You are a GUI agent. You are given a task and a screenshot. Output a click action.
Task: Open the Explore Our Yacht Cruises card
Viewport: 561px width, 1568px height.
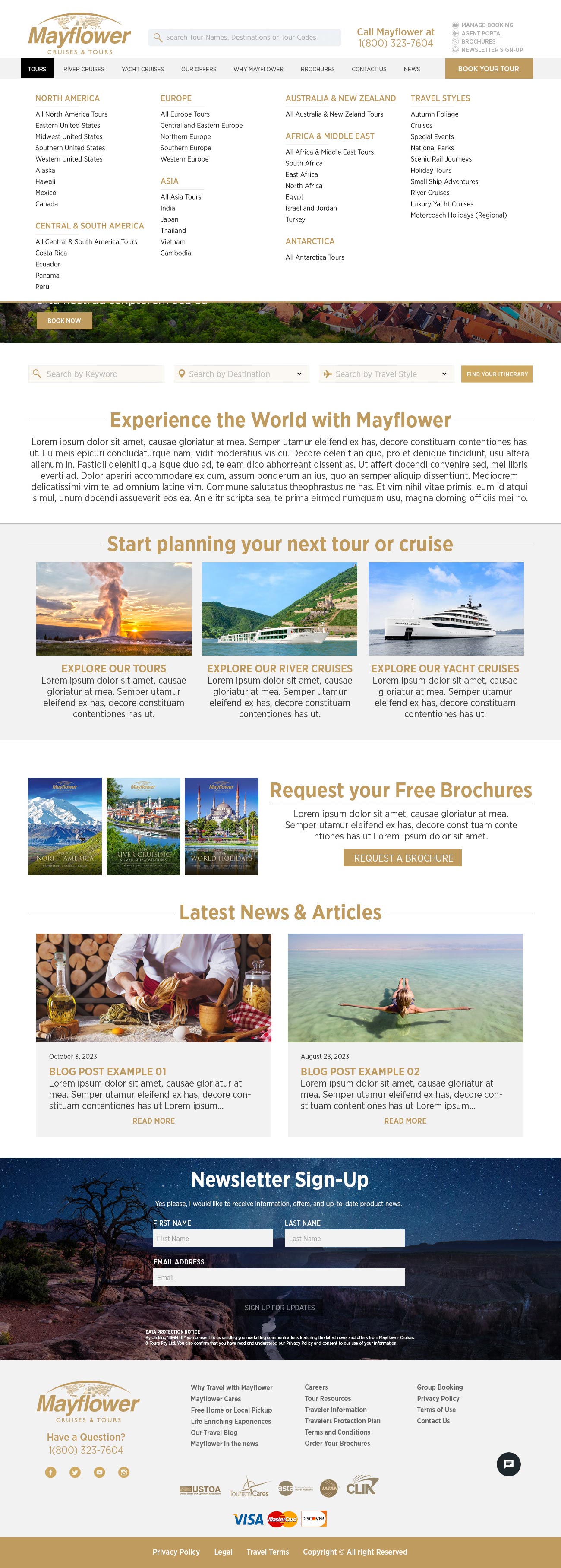coord(445,668)
